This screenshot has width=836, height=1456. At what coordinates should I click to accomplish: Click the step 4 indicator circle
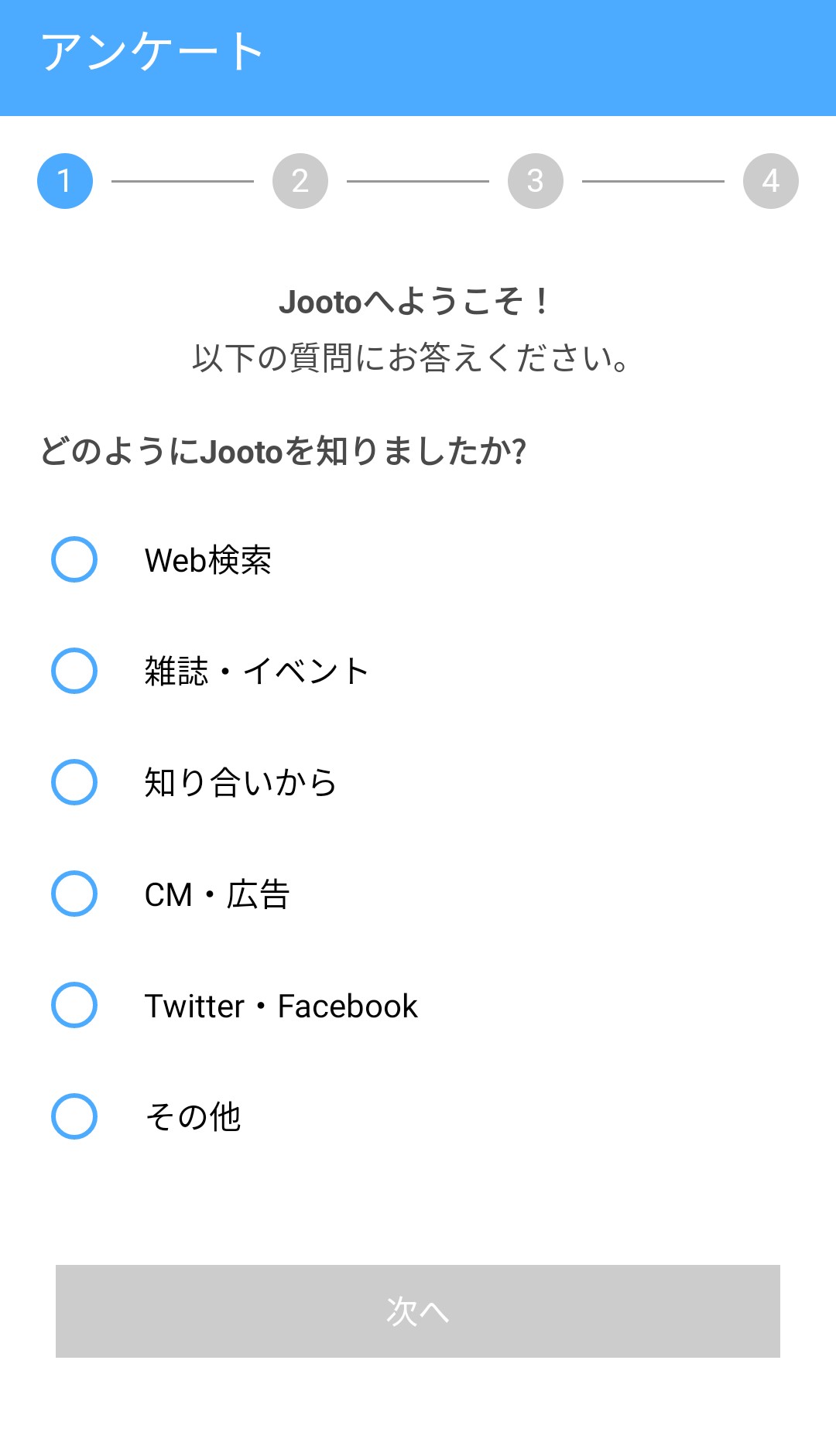(x=770, y=181)
